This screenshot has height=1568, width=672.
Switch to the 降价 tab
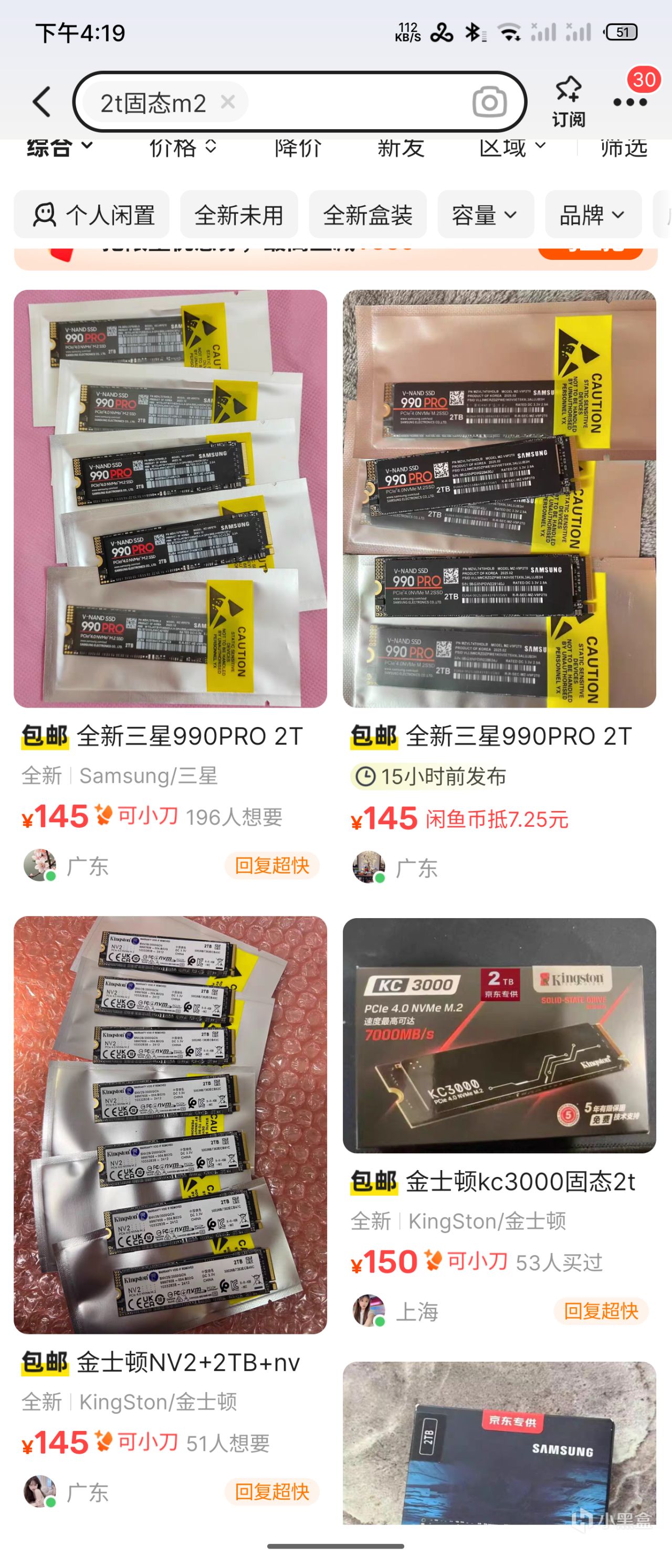(298, 148)
